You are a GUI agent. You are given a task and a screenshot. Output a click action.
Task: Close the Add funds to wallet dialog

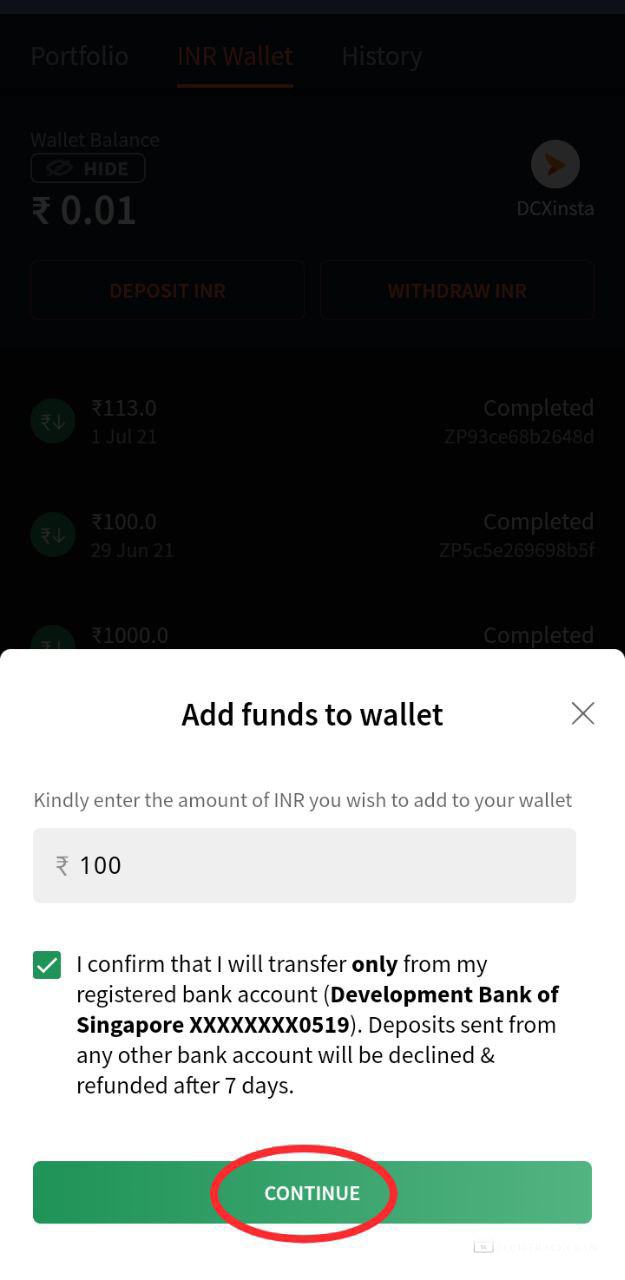(582, 713)
